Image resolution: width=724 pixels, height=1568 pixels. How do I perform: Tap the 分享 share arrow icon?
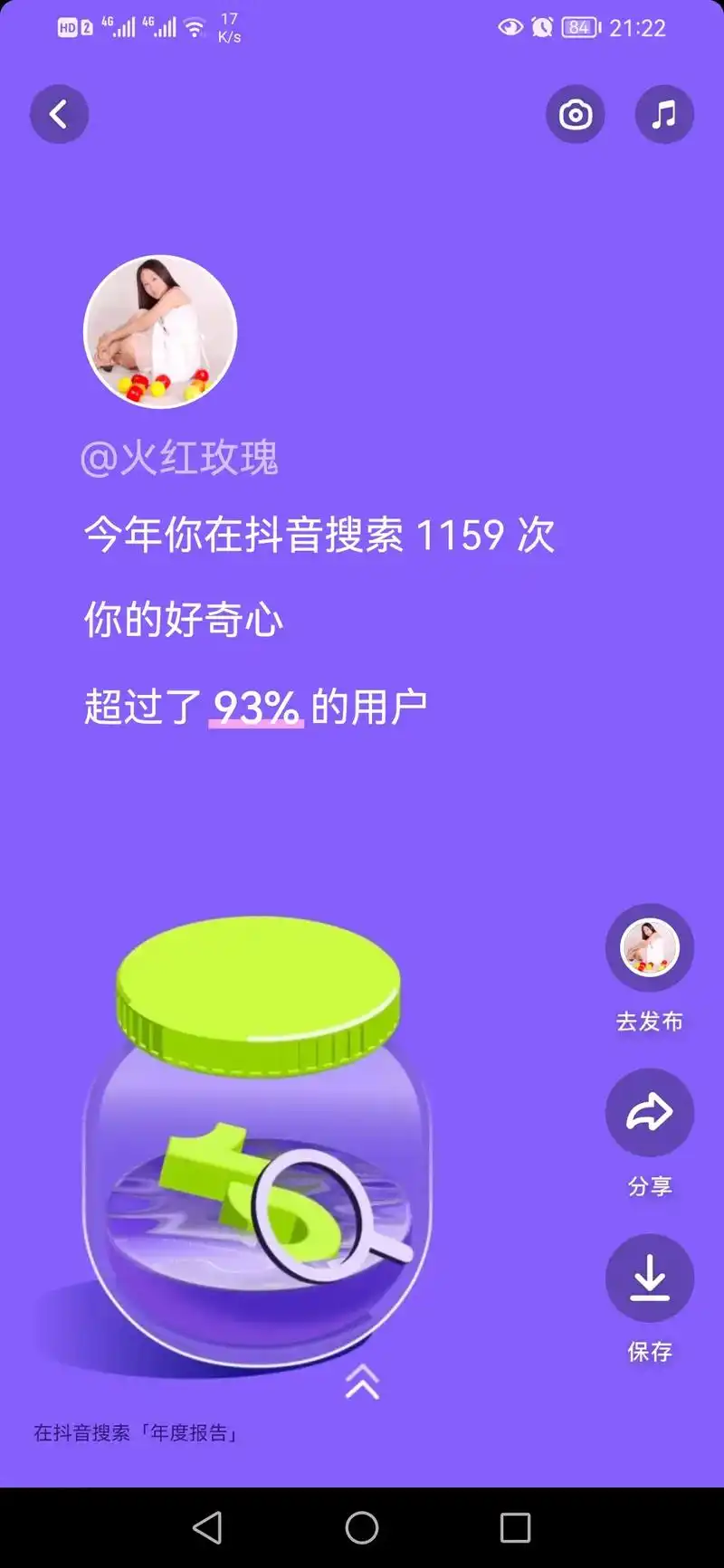point(650,1113)
